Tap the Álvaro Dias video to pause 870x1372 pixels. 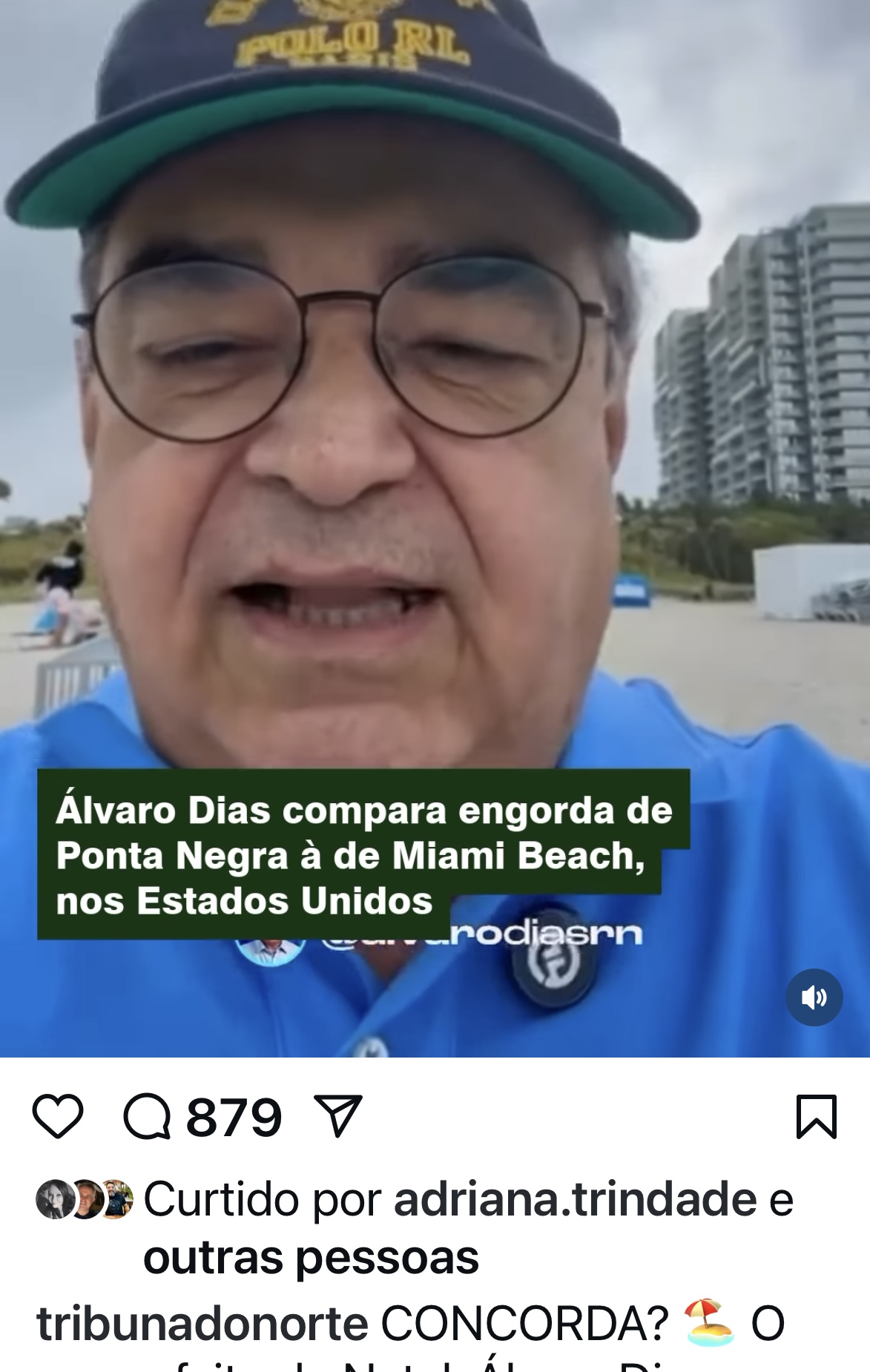click(x=435, y=445)
